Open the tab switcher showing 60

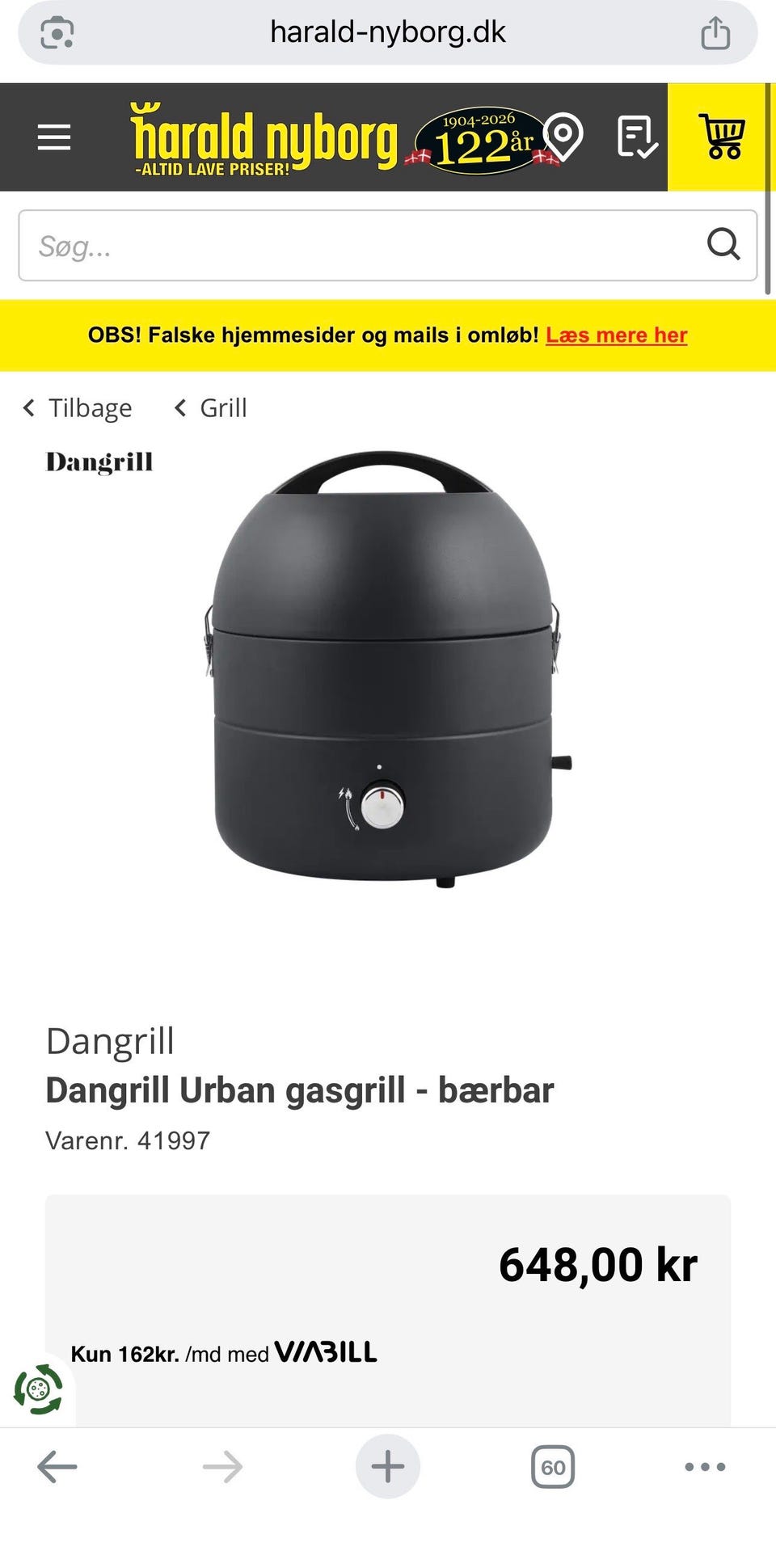point(553,1467)
